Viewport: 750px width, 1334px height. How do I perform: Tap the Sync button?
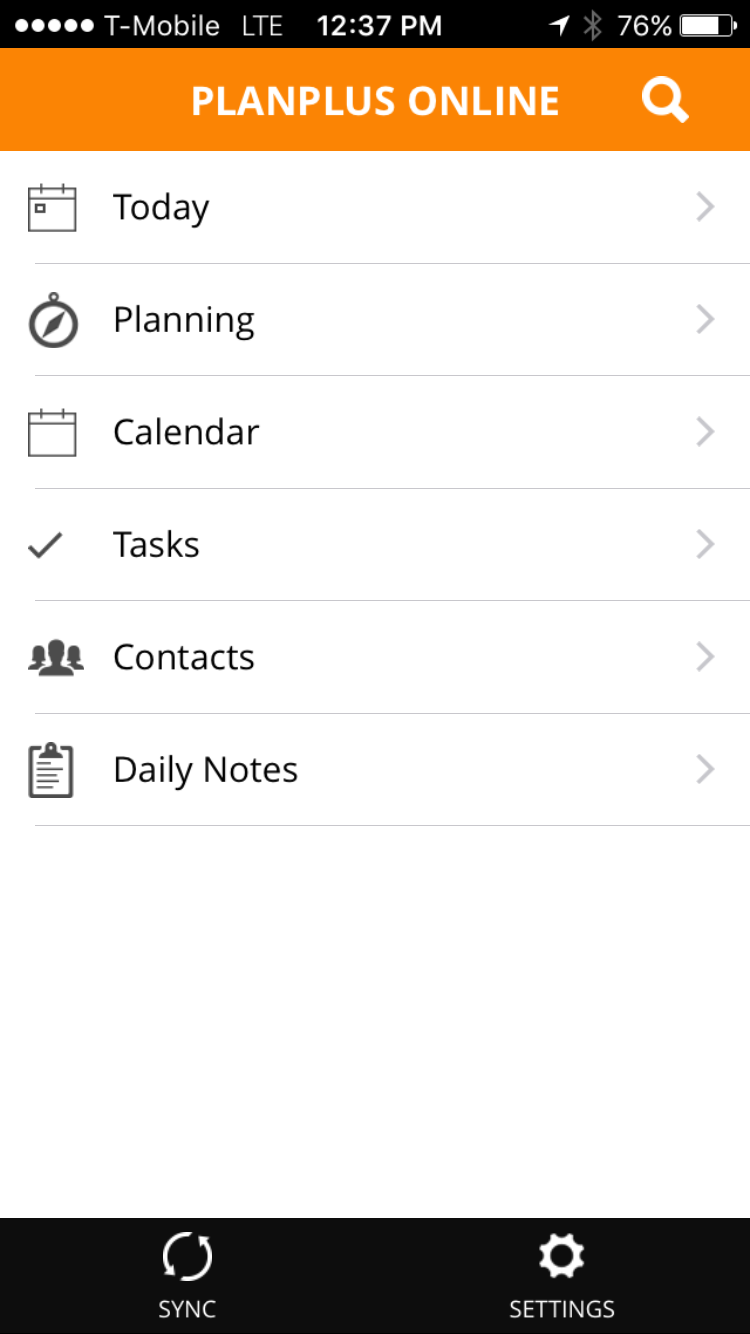187,1276
